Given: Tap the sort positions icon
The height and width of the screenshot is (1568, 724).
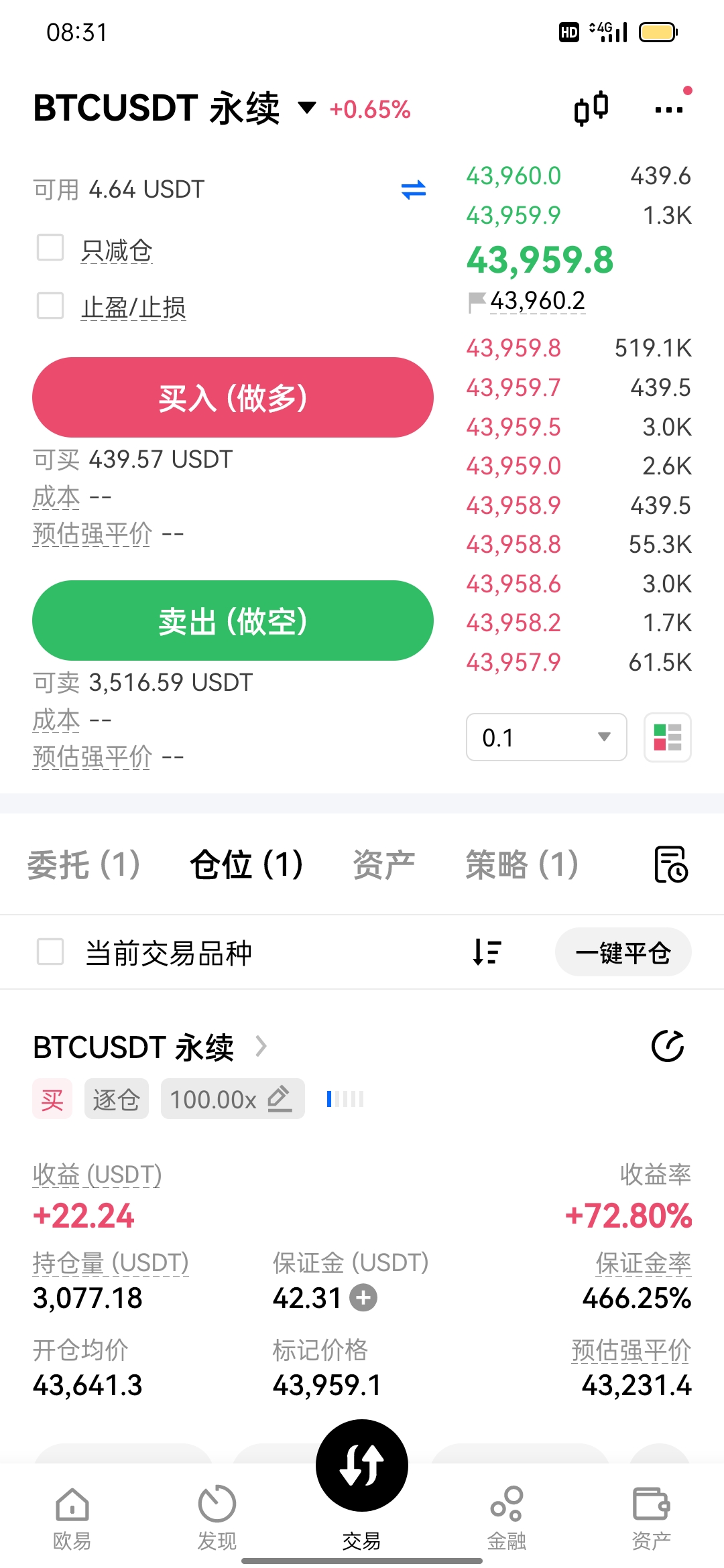Looking at the screenshot, I should click(x=487, y=952).
